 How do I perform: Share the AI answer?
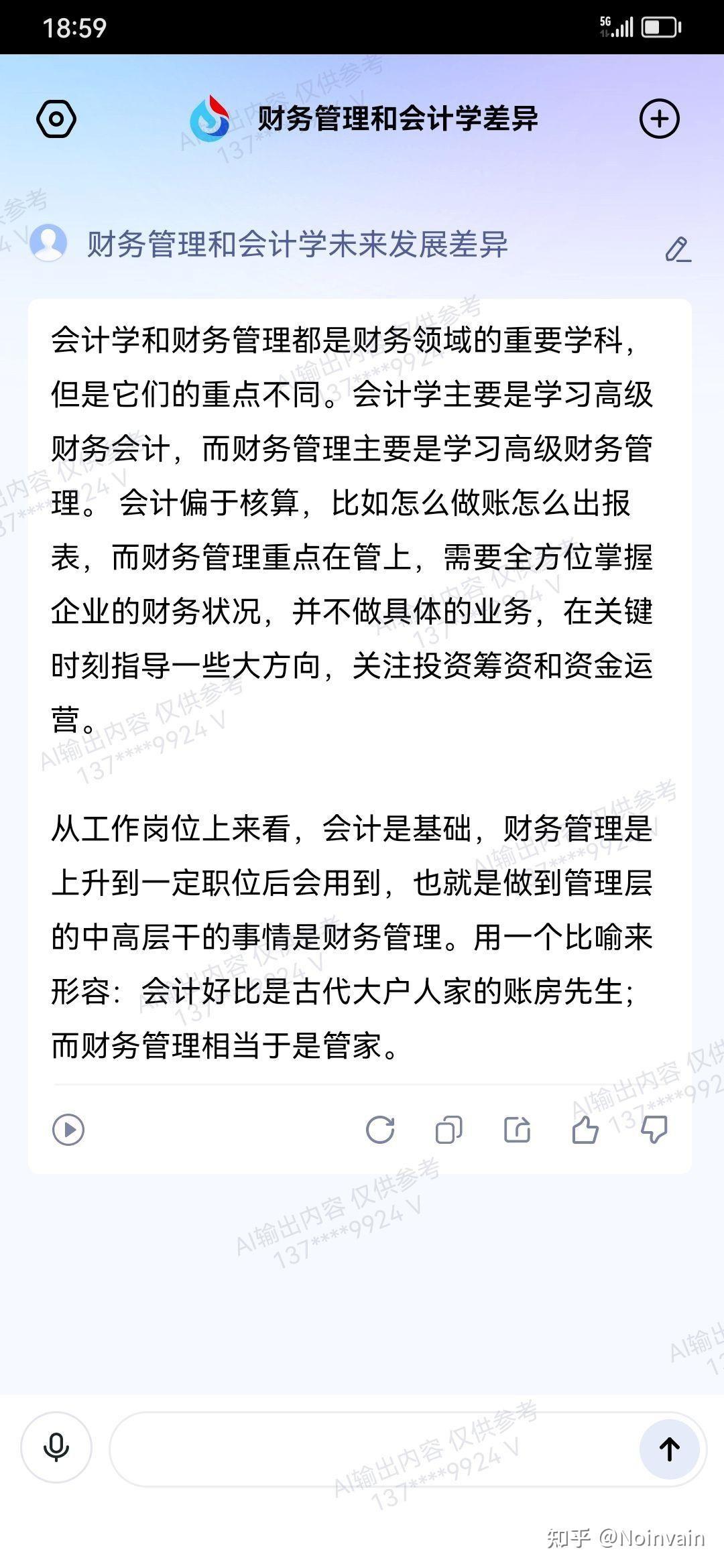point(517,1130)
